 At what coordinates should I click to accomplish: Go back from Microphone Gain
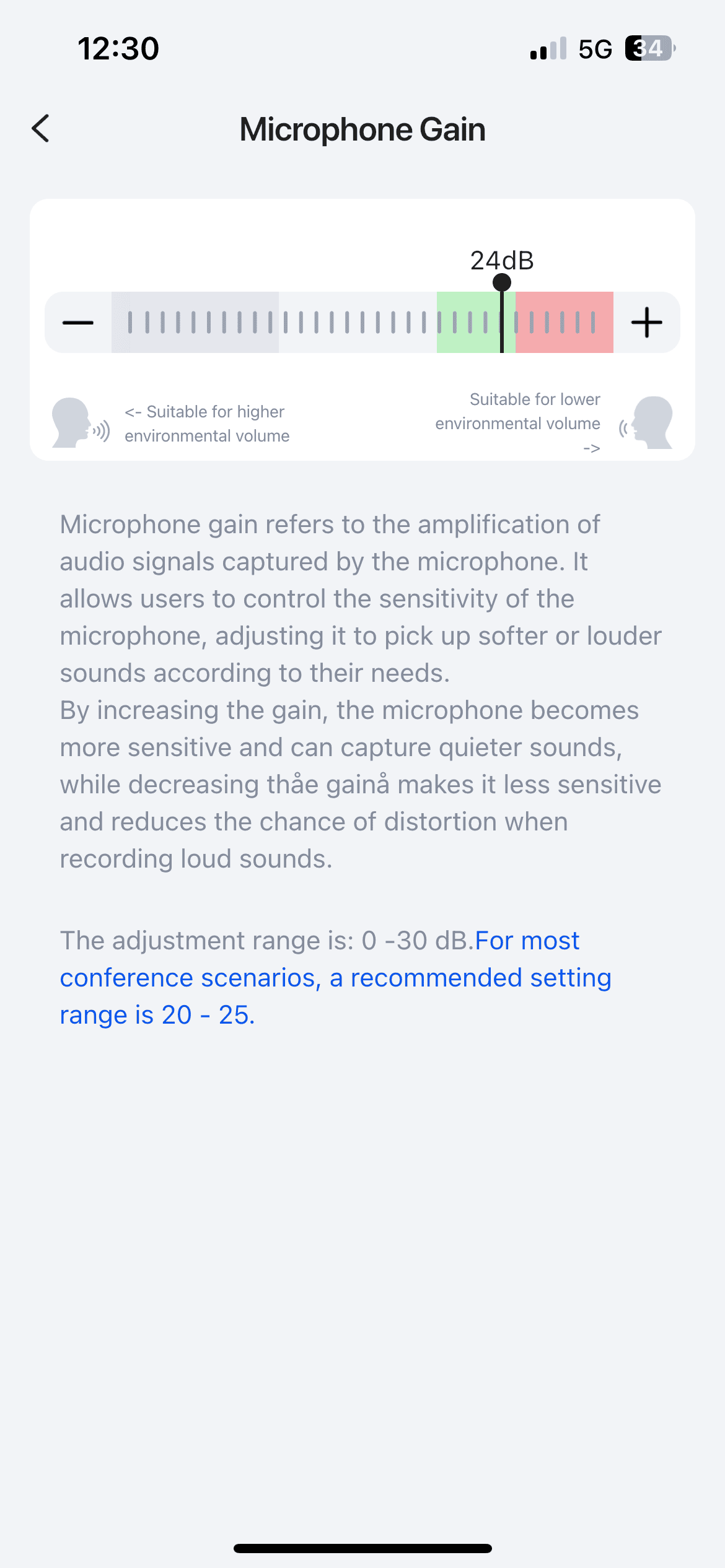[x=41, y=129]
